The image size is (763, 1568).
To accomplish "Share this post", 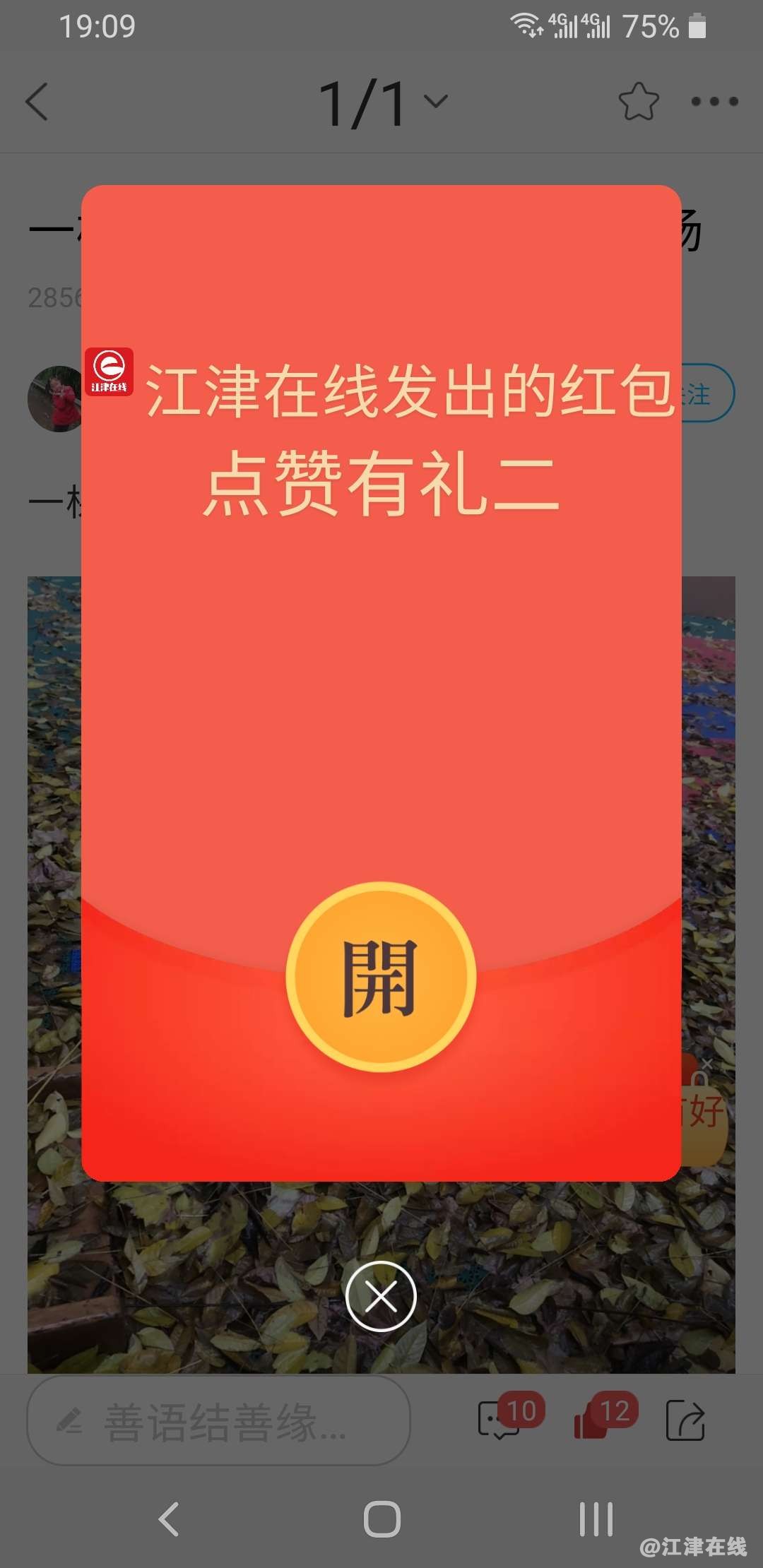I will (685, 1420).
